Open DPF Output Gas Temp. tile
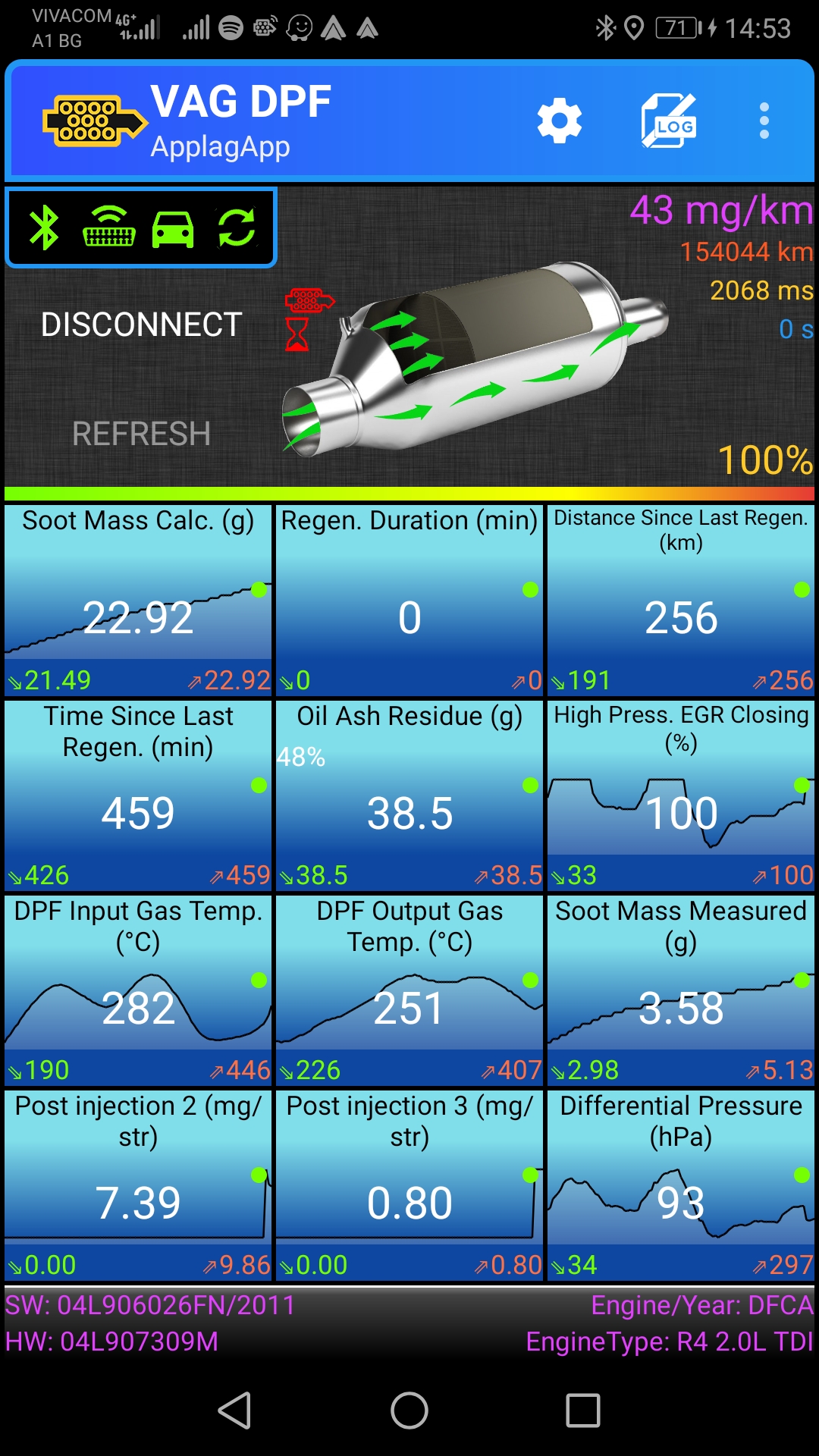 [409, 990]
